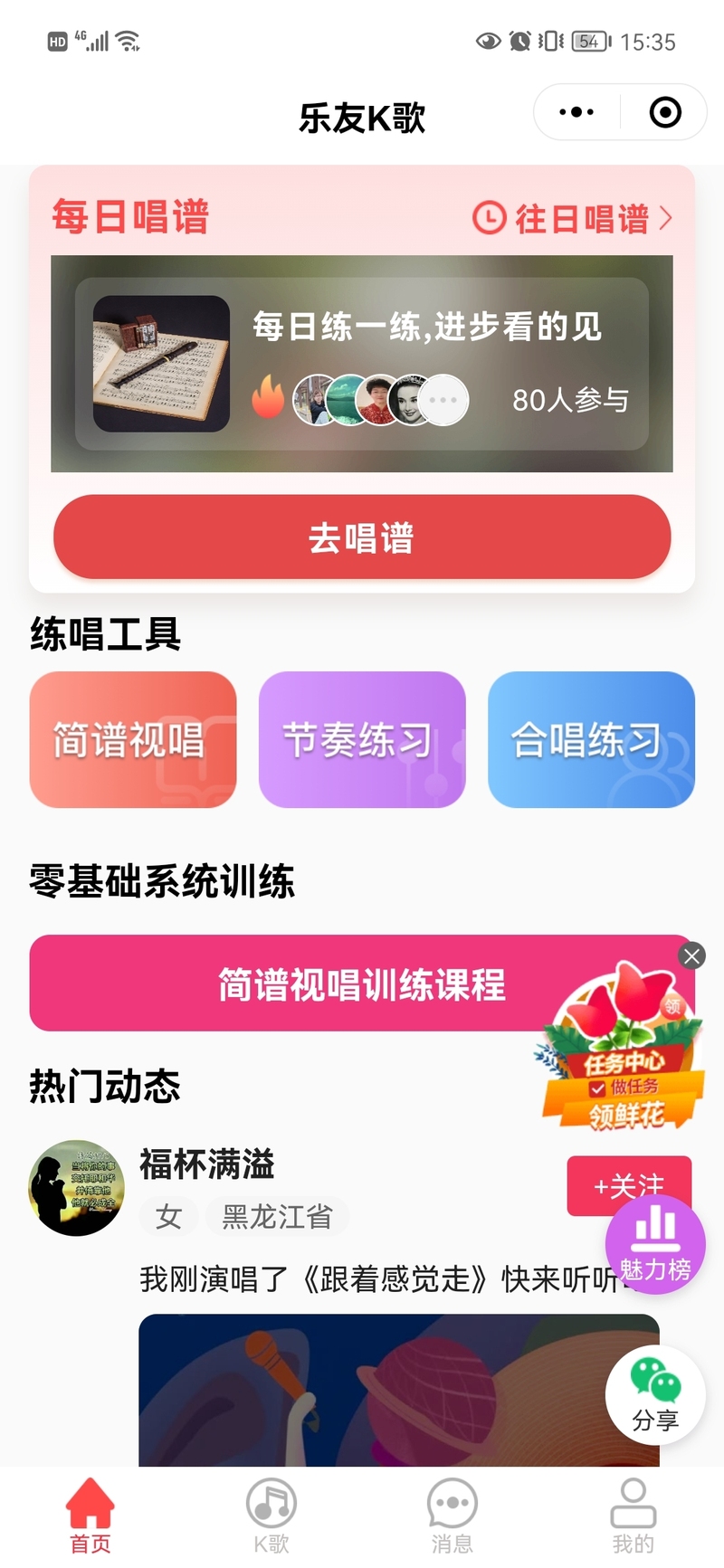Switch to the K歌 tab
The height and width of the screenshot is (1568, 724).
tap(271, 1515)
